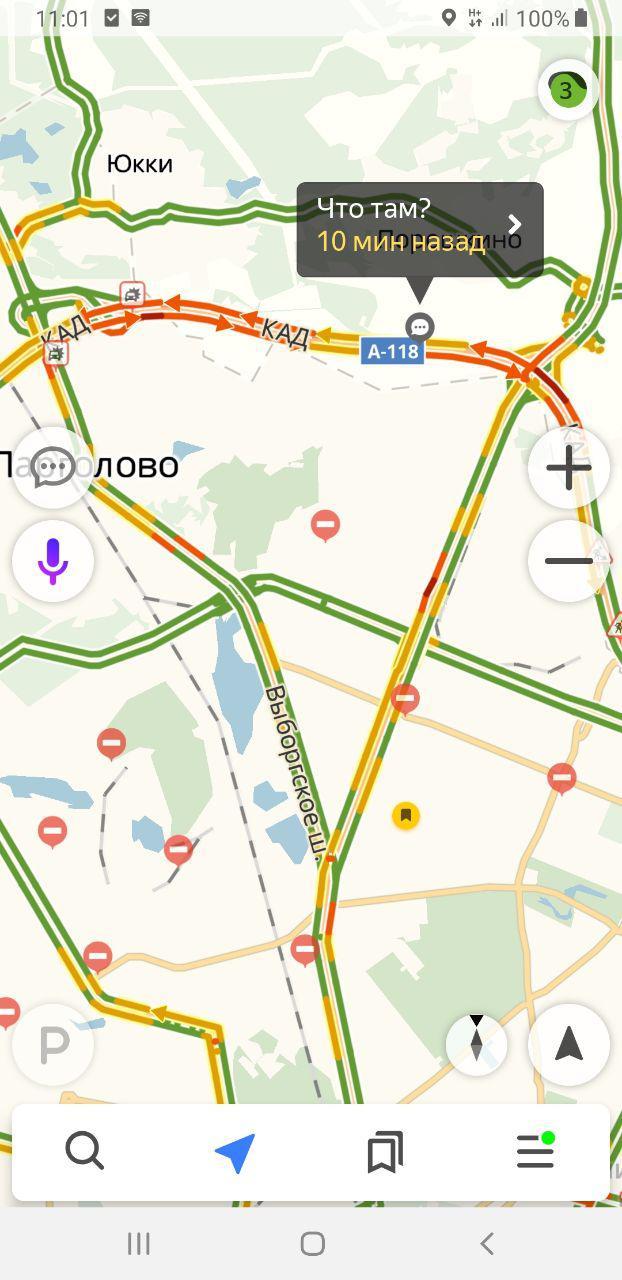
Task: Tap the yellow bookmark pin on the map
Action: click(x=405, y=816)
